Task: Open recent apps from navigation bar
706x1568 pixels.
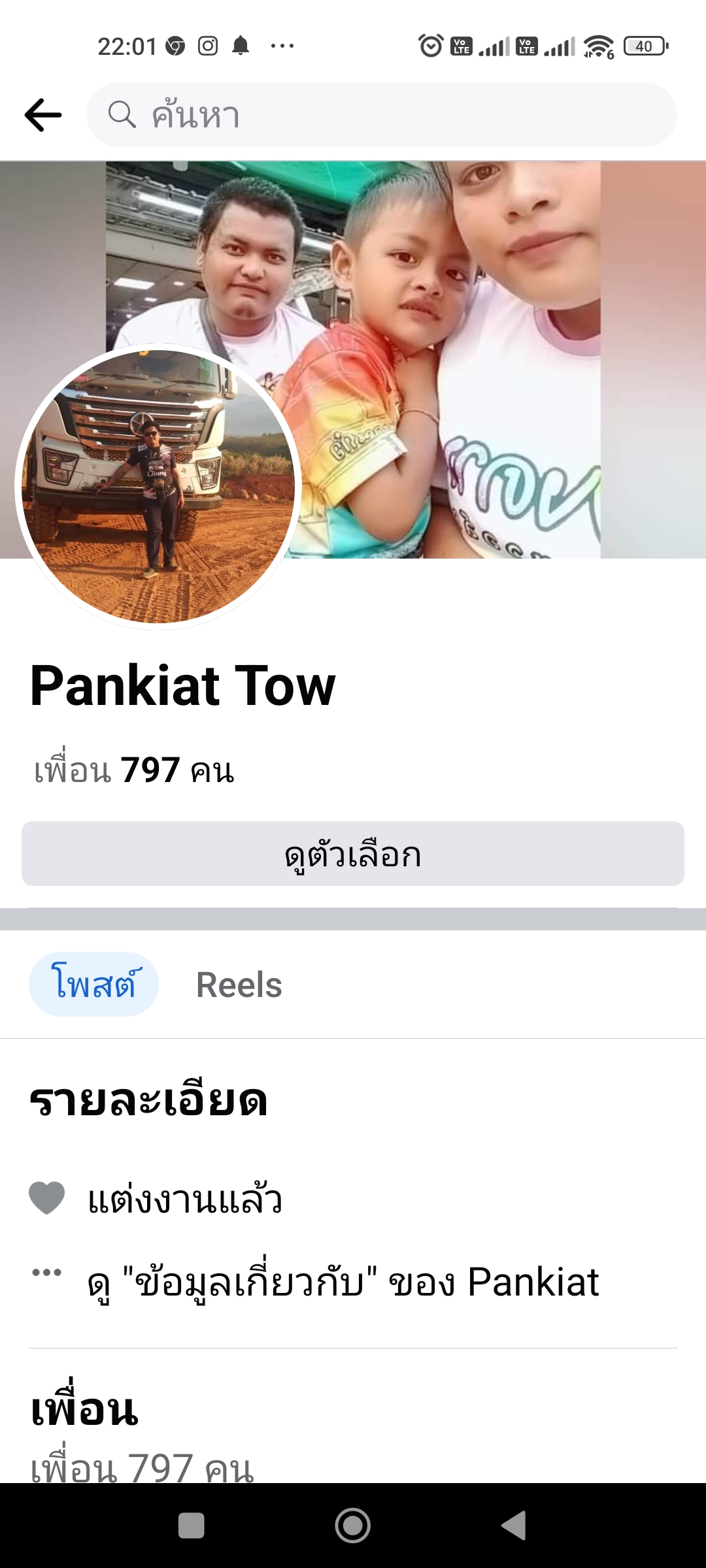Action: [191, 1526]
